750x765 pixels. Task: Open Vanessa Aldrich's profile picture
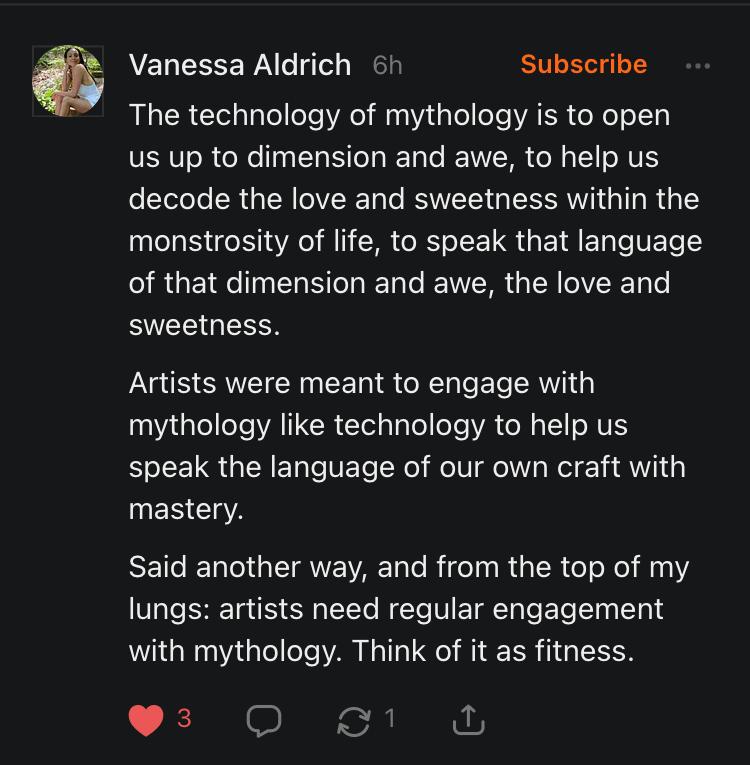pyautogui.click(x=68, y=81)
